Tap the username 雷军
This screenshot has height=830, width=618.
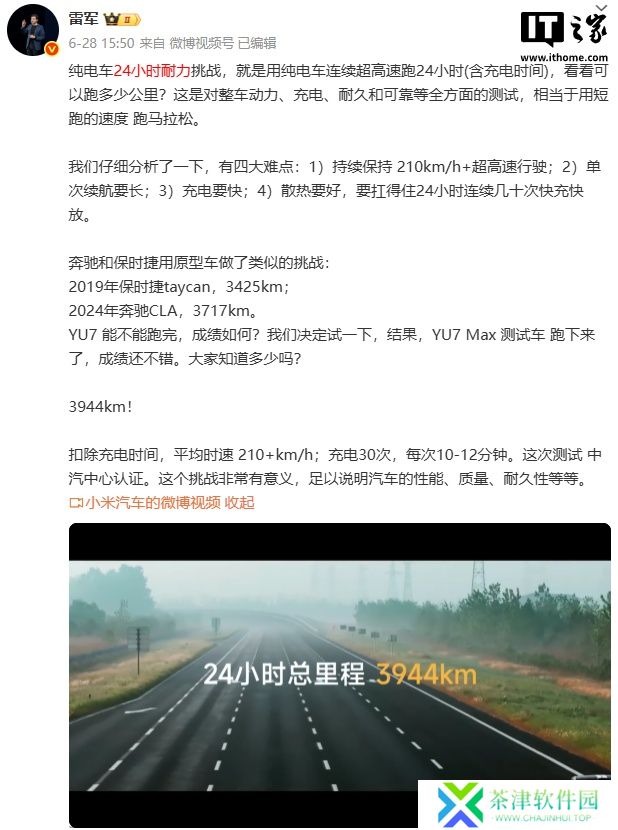point(85,19)
